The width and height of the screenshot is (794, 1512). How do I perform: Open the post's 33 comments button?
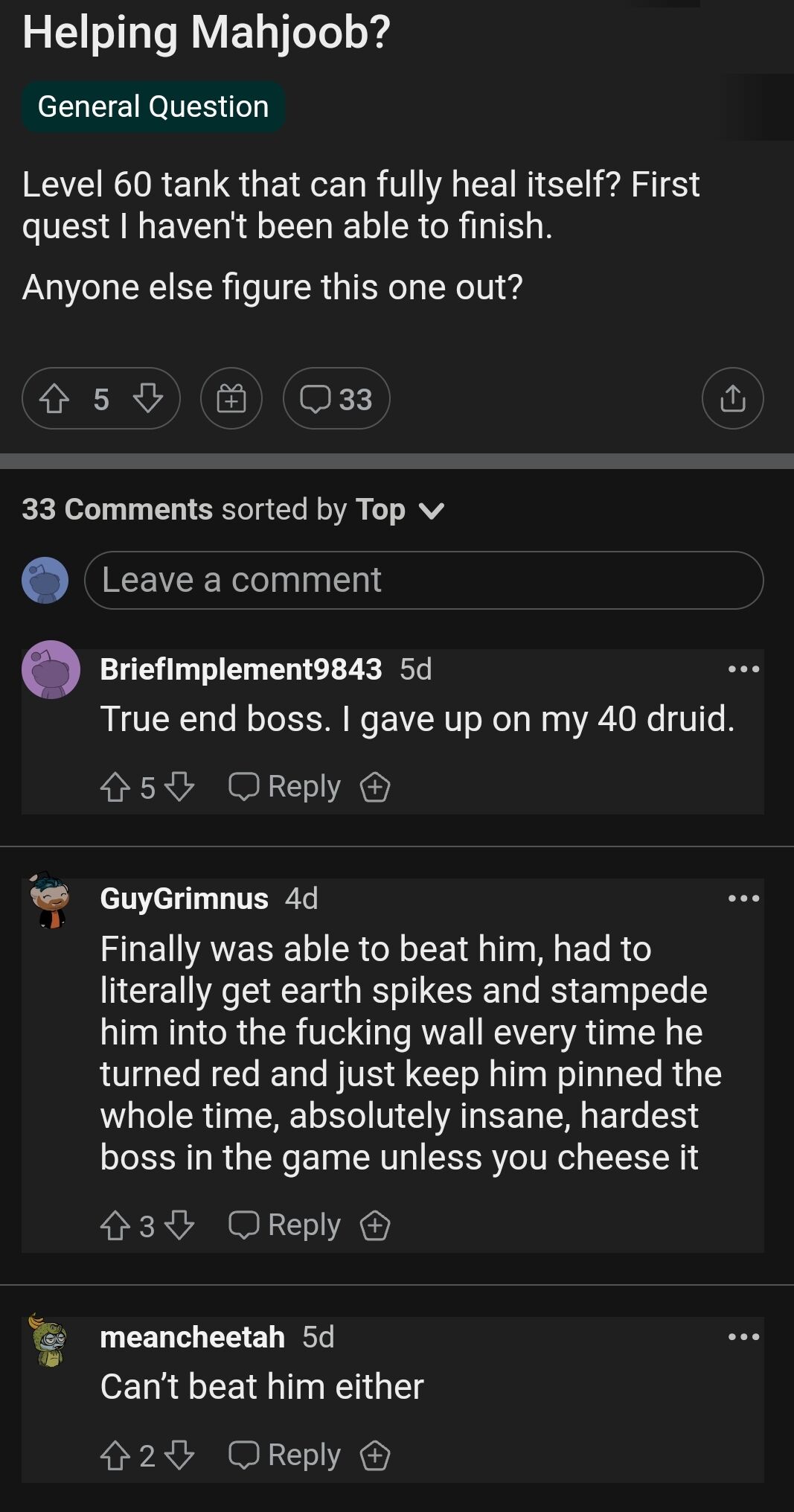pyautogui.click(x=336, y=399)
